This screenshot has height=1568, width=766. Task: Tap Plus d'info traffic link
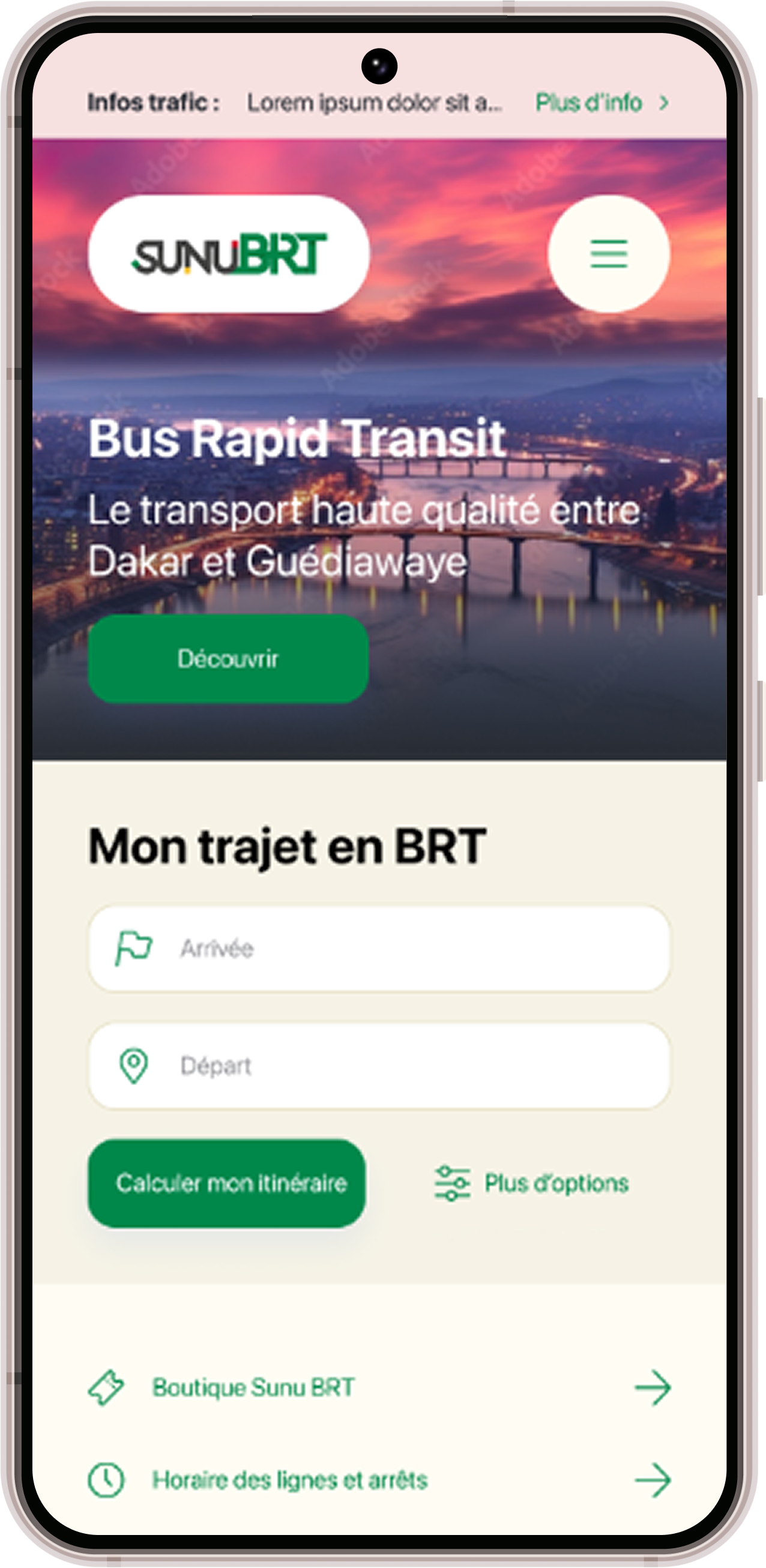tap(602, 103)
